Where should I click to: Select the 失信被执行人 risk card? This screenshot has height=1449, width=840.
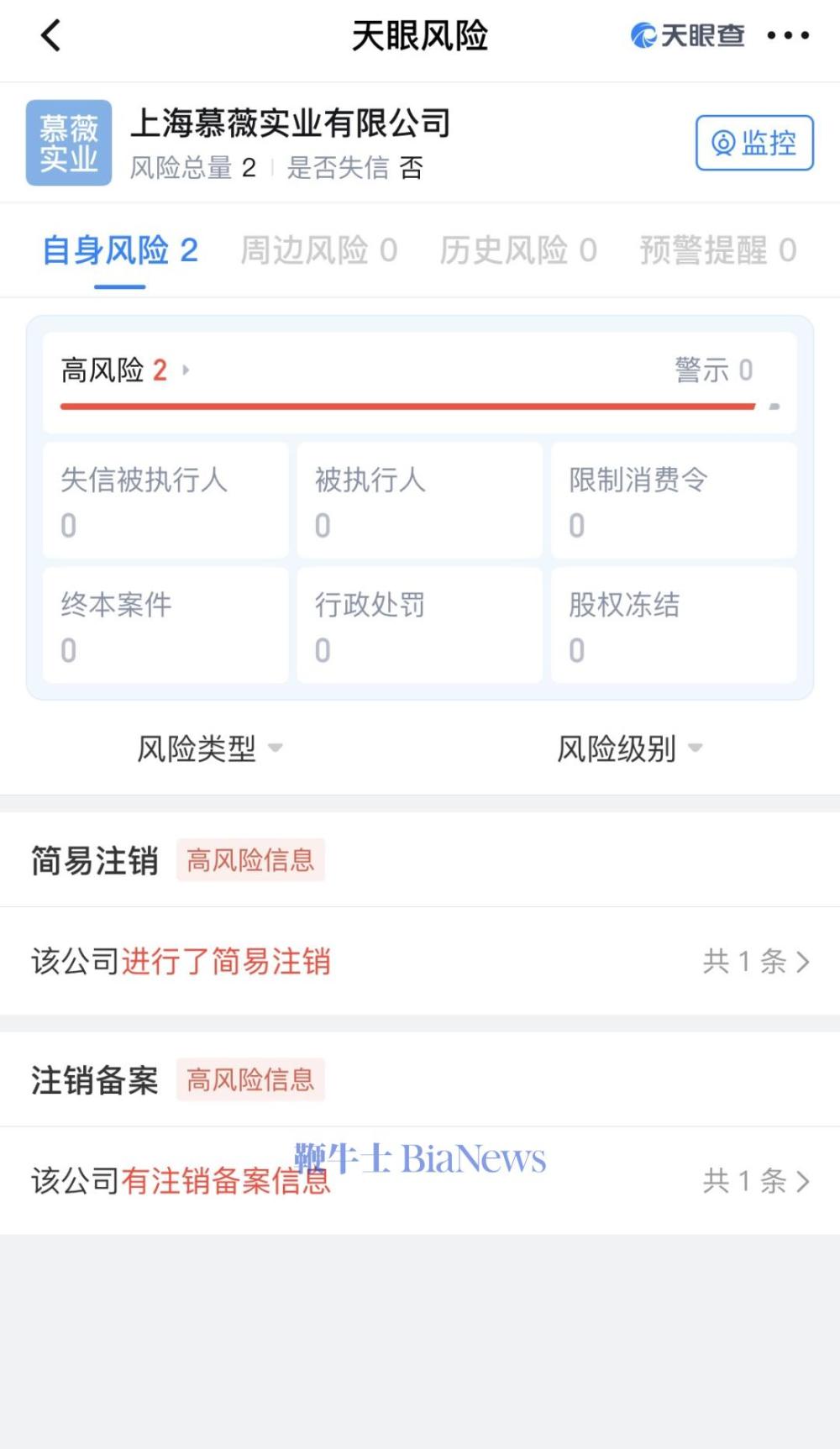(165, 500)
